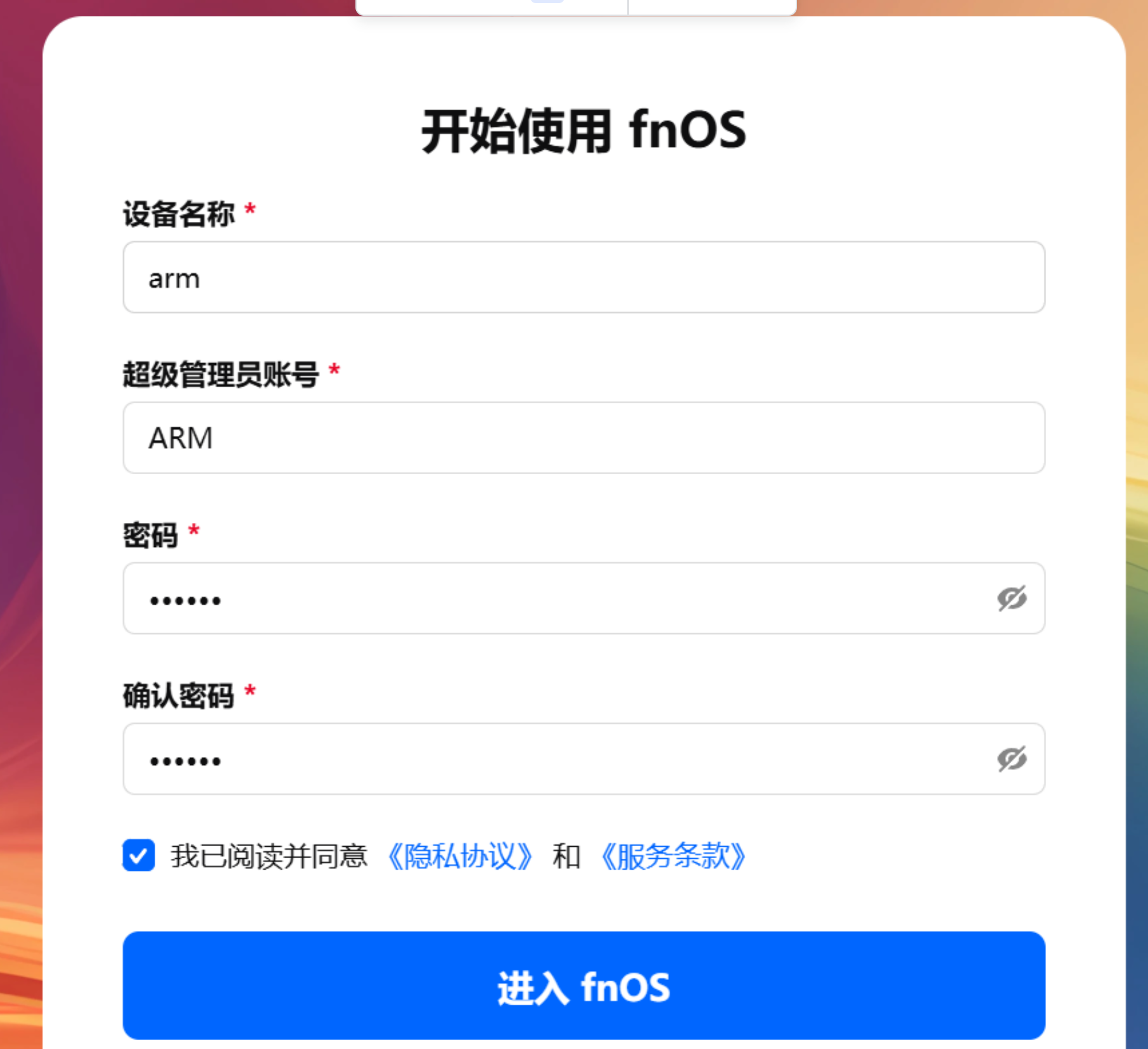Screen dimensions: 1148x1049
Task: Focus the 确认密码 confirm password field
Action: [x=558, y=759]
